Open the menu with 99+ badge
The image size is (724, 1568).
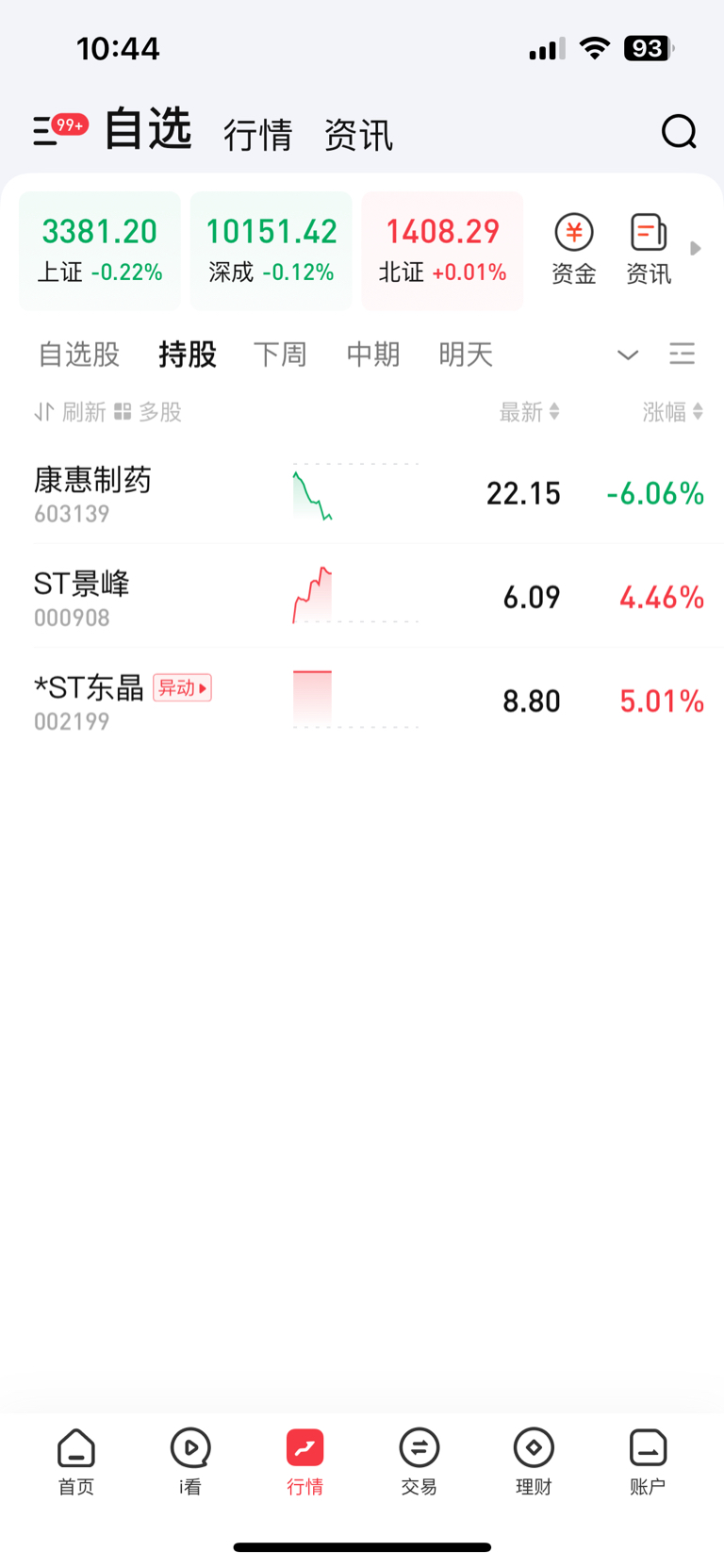coord(58,130)
